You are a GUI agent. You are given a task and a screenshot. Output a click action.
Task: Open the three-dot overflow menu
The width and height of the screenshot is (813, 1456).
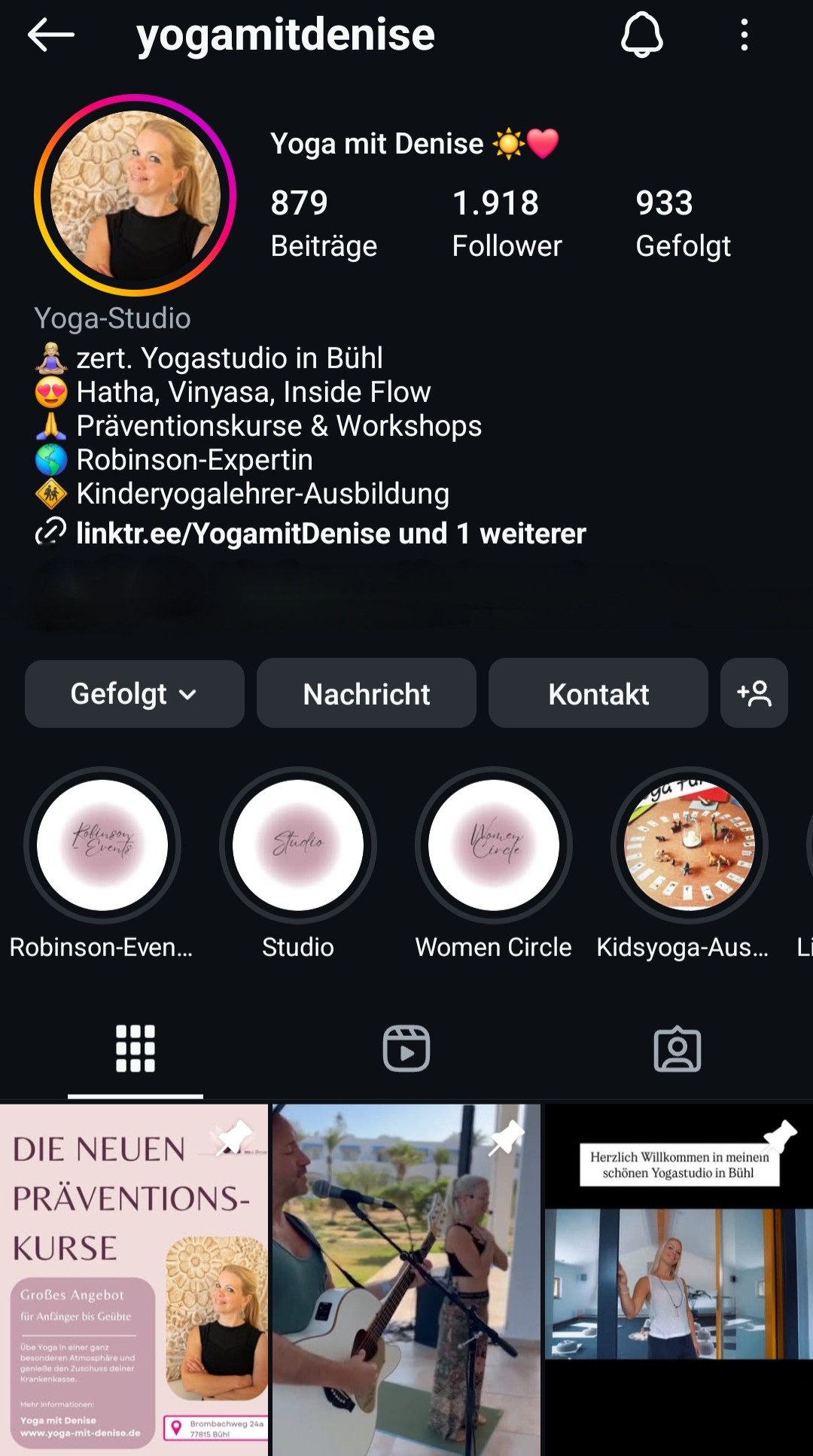pos(744,35)
